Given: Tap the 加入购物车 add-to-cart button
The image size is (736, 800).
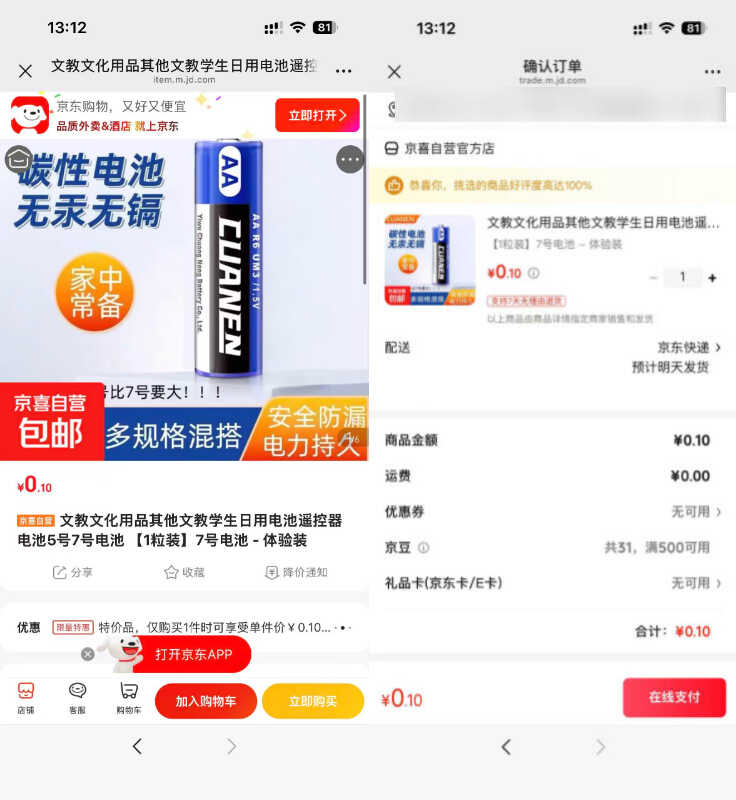Looking at the screenshot, I should point(205,701).
